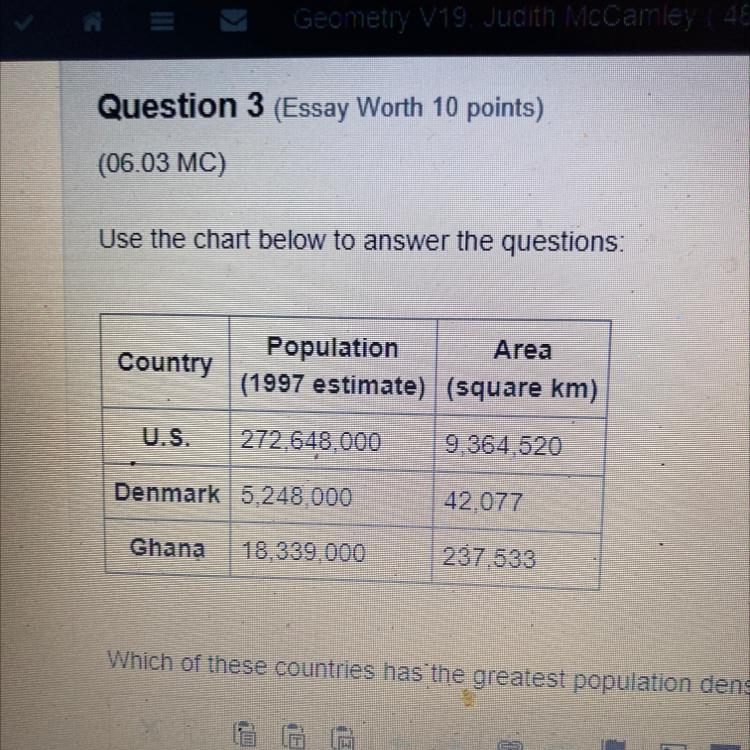This screenshot has width=750, height=750.
Task: Open the home icon in the top bar
Action: (x=92, y=21)
